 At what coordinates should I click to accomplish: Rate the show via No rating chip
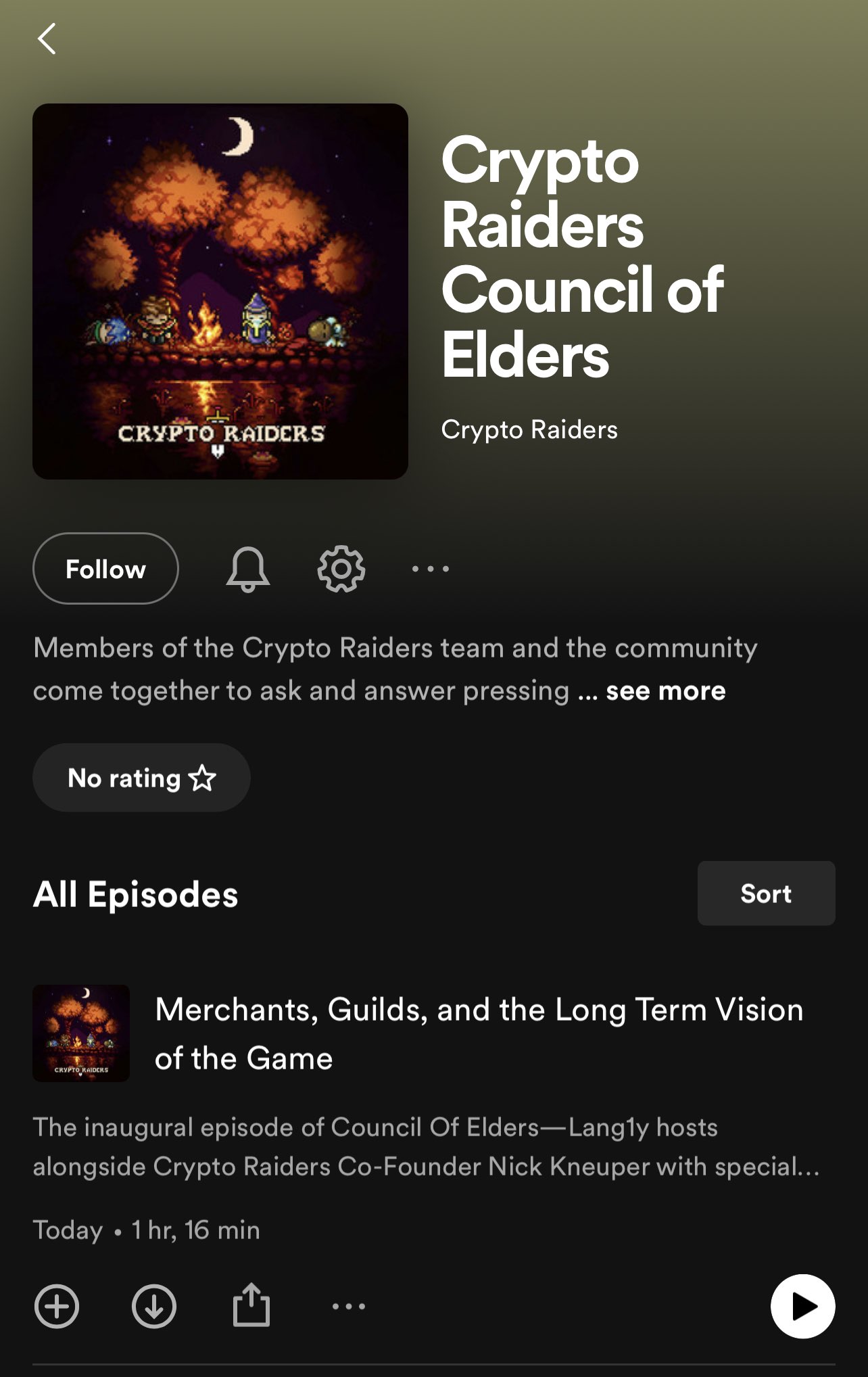point(141,778)
